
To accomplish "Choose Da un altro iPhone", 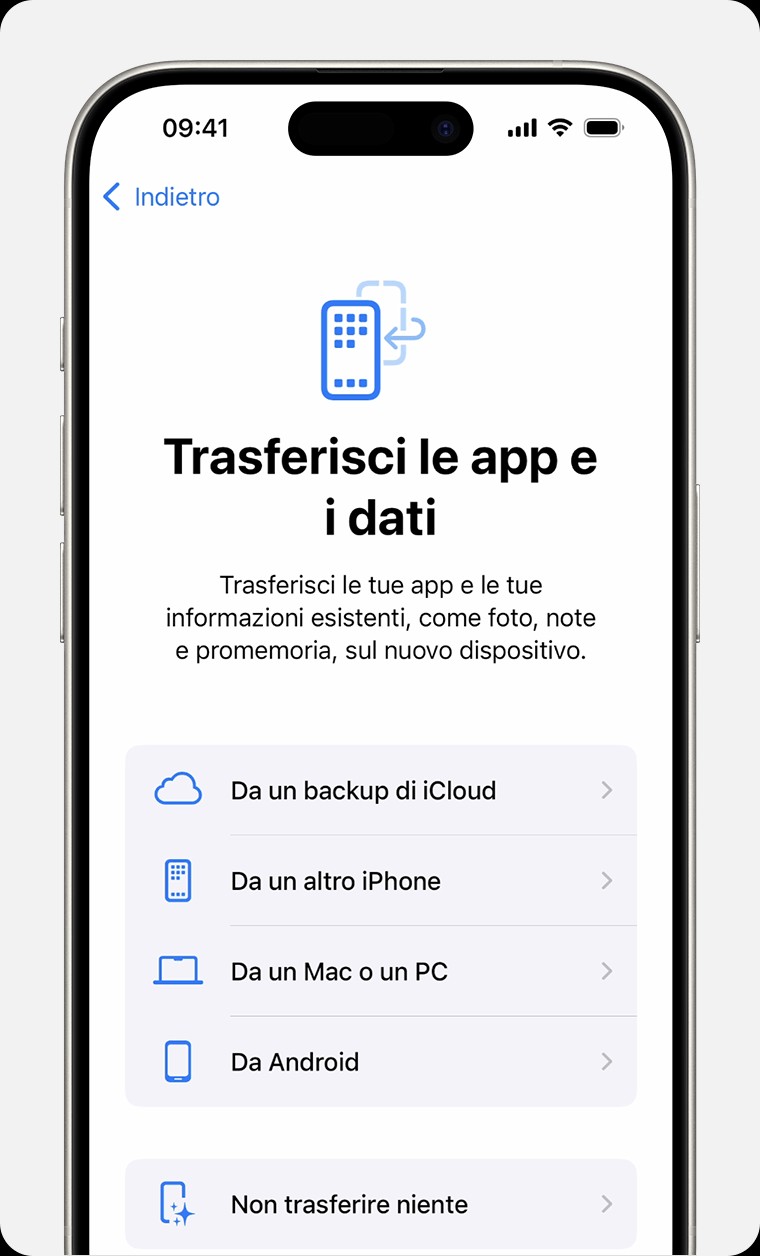I will [380, 881].
